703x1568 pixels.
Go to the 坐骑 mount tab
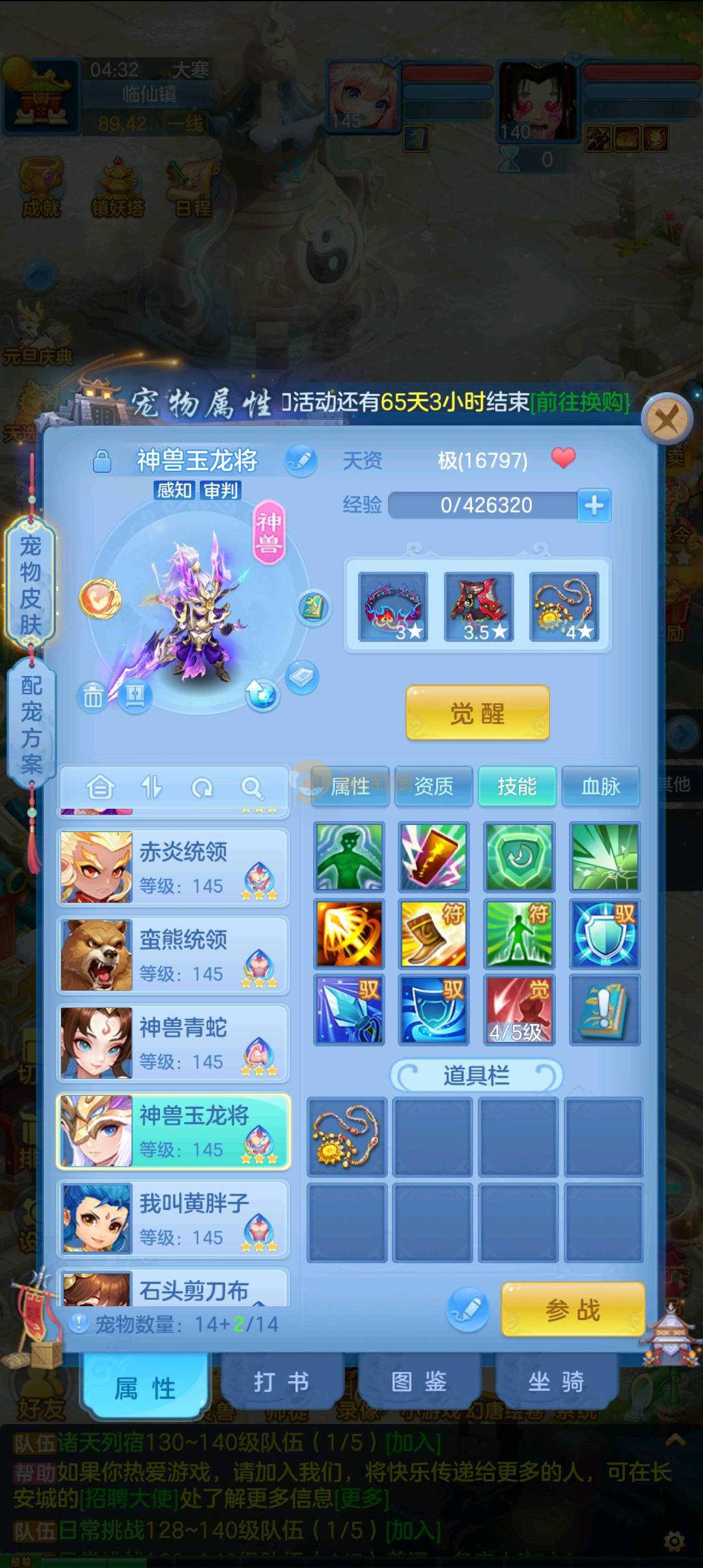tap(556, 1382)
